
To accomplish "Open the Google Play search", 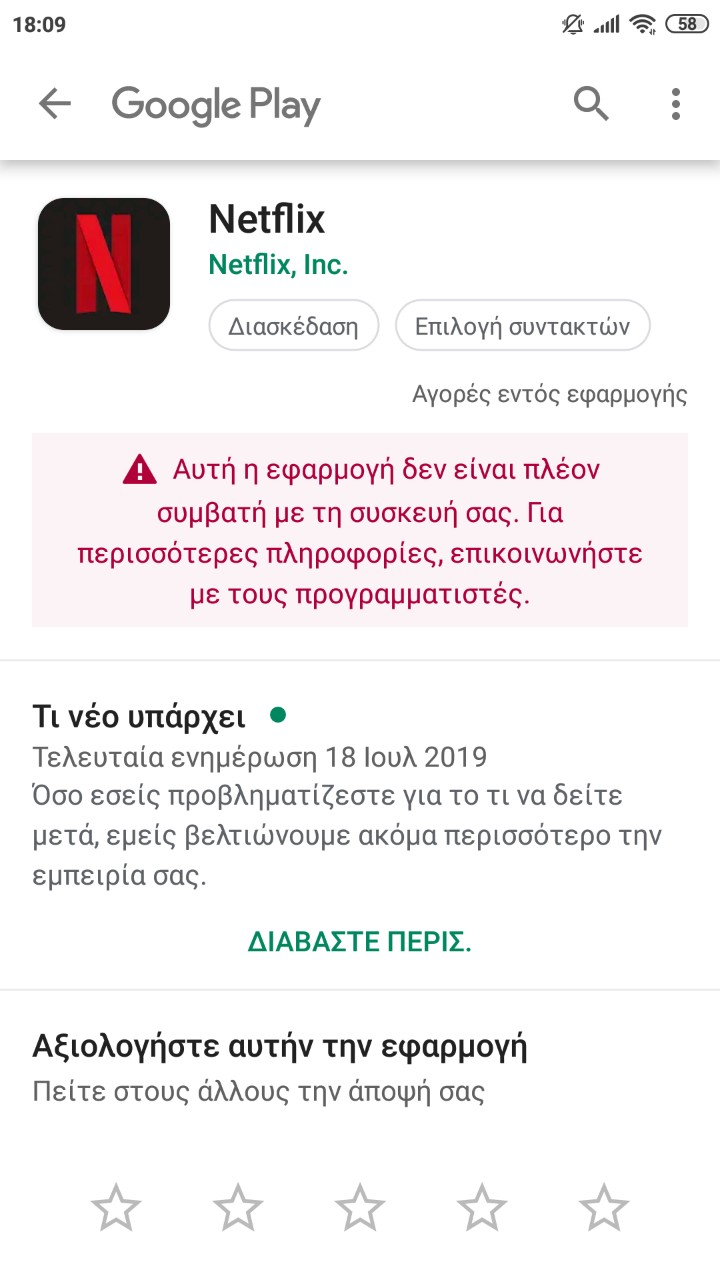I will coord(591,104).
